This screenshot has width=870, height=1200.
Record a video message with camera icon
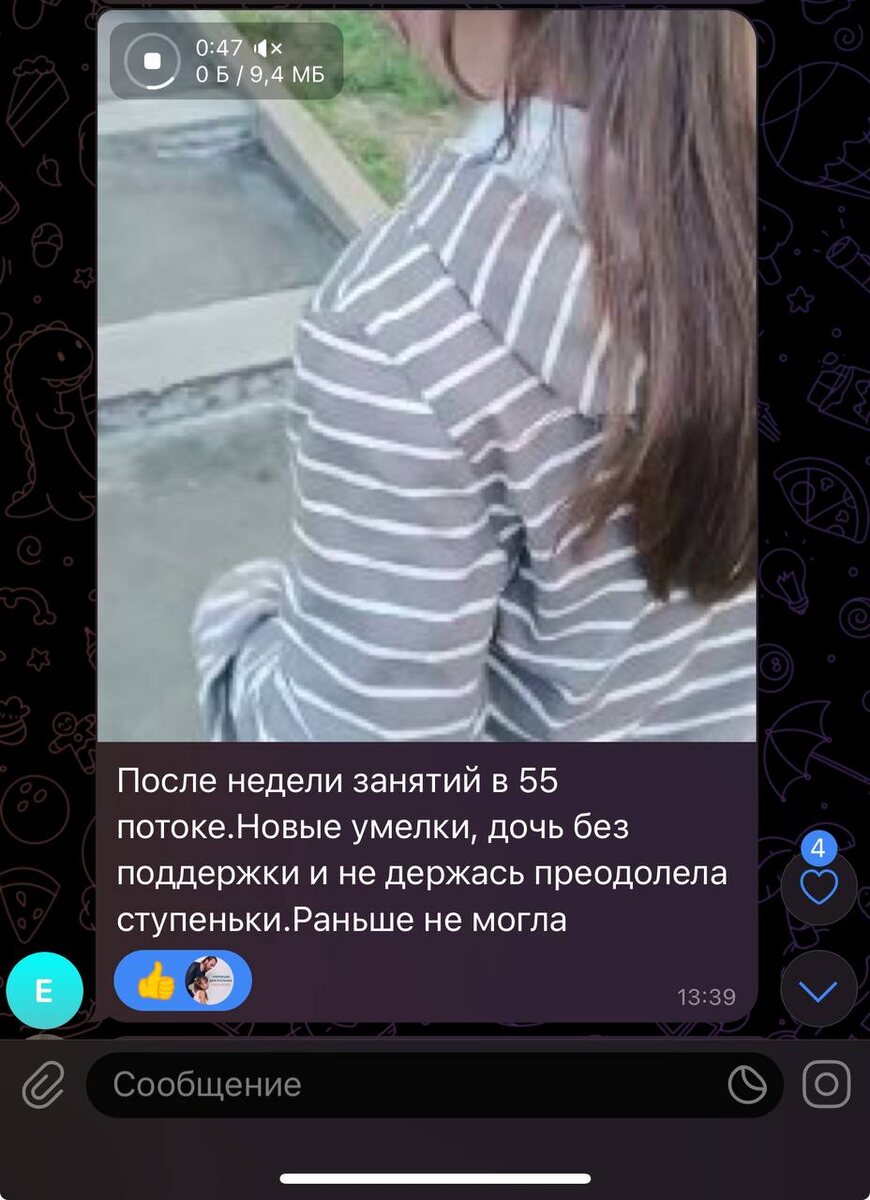tap(827, 1085)
